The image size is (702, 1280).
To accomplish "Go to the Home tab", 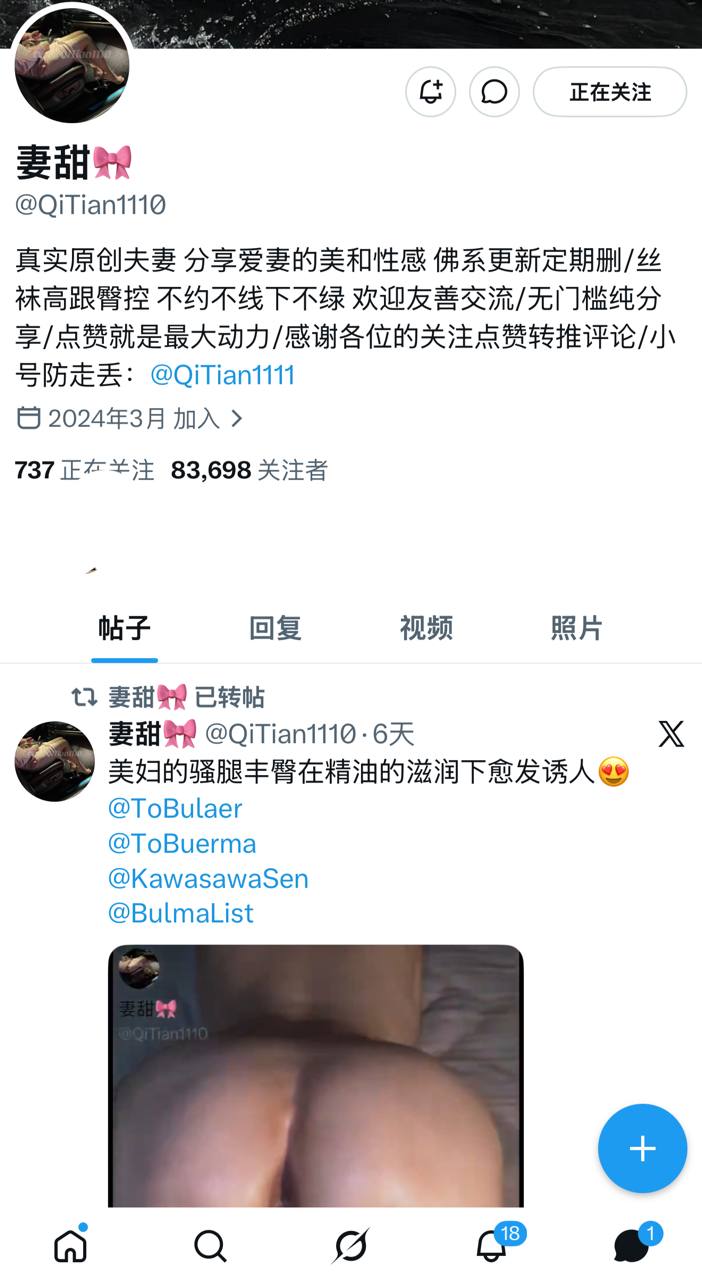I will coord(70,1245).
